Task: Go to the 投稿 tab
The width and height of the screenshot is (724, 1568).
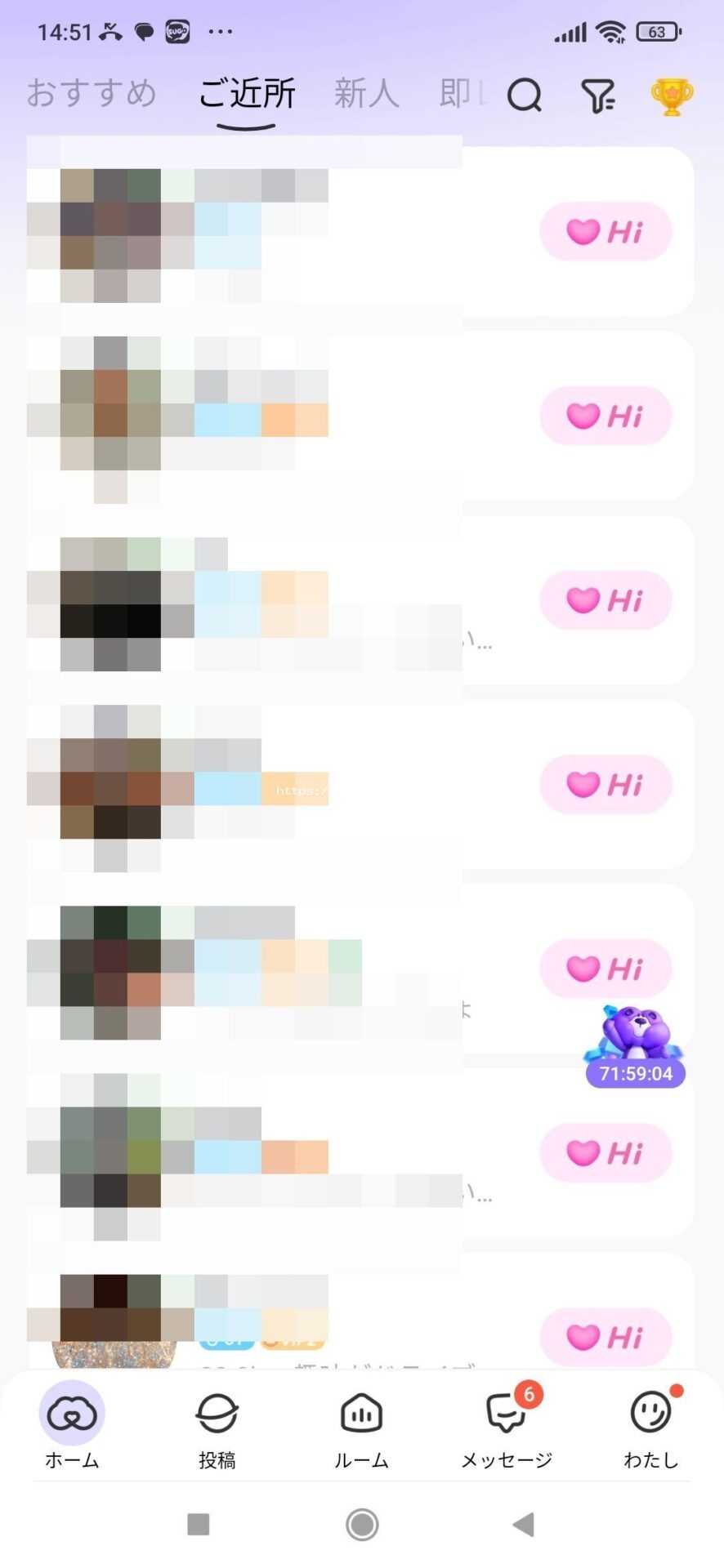Action: click(217, 1428)
